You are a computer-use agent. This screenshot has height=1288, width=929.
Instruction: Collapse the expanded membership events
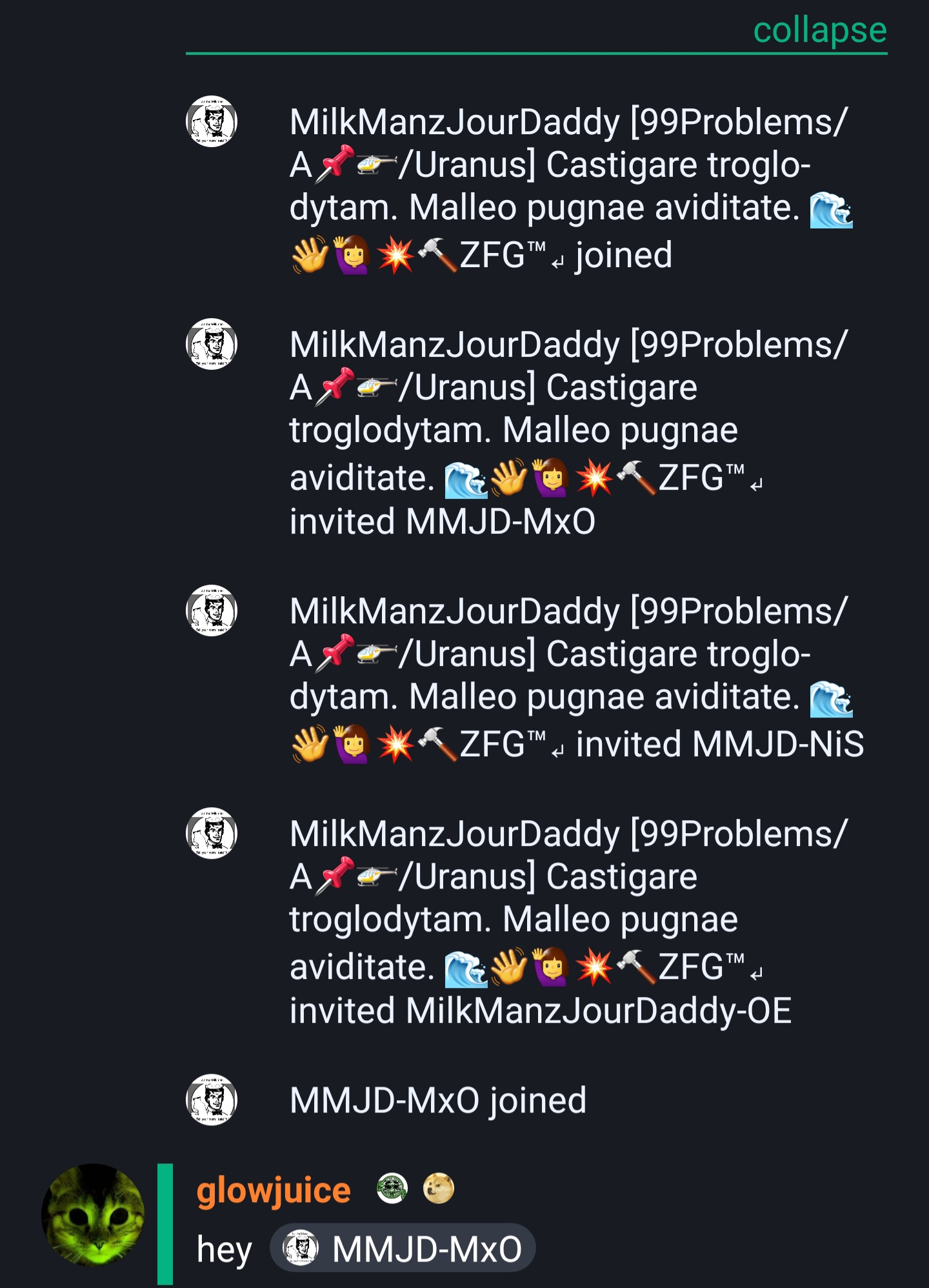(x=819, y=30)
